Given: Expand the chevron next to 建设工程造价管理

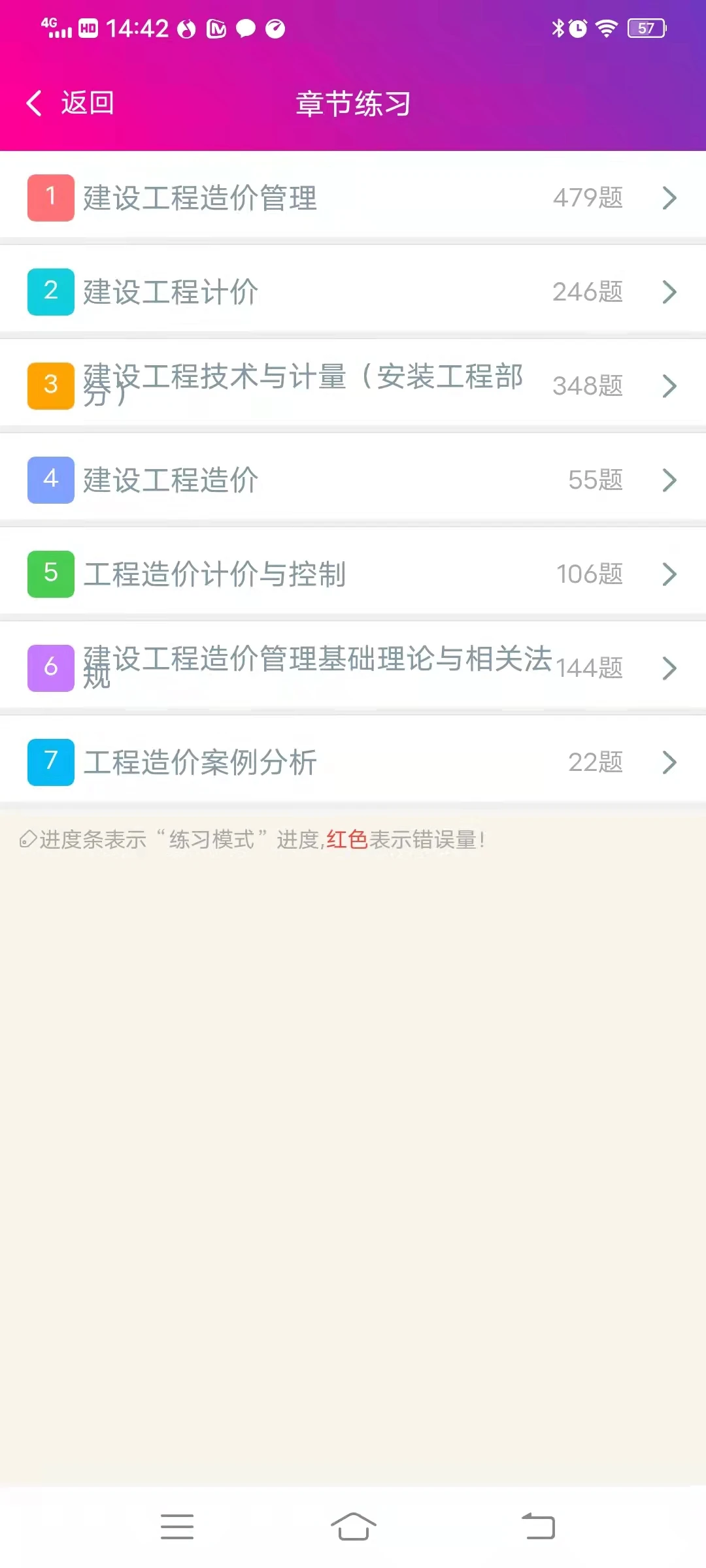Looking at the screenshot, I should pyautogui.click(x=669, y=198).
